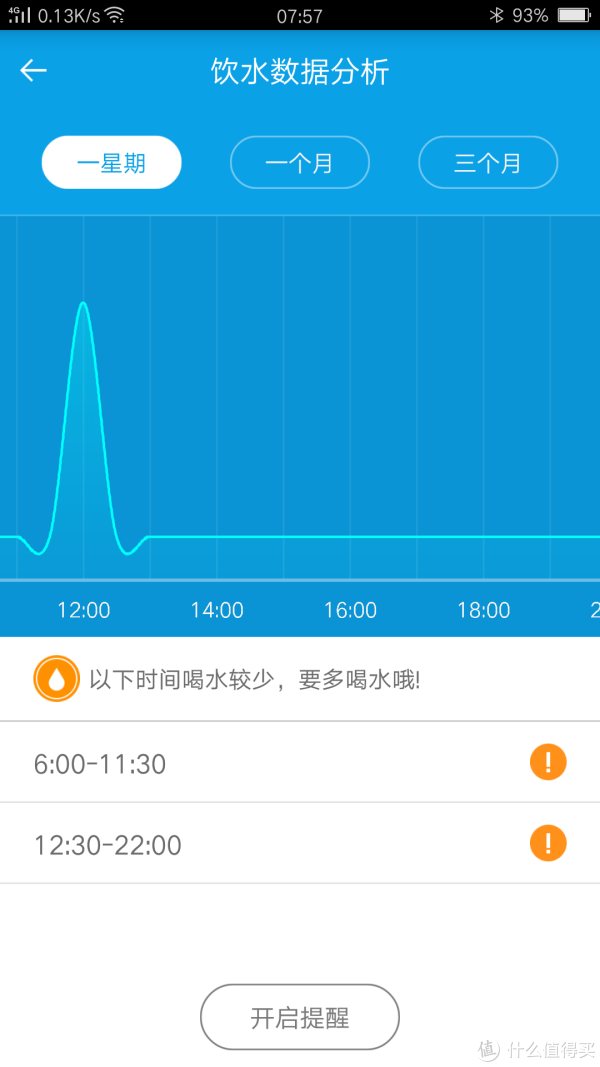The image size is (600, 1067).
Task: Open the 12:30-22:00 low-water period row
Action: [300, 843]
